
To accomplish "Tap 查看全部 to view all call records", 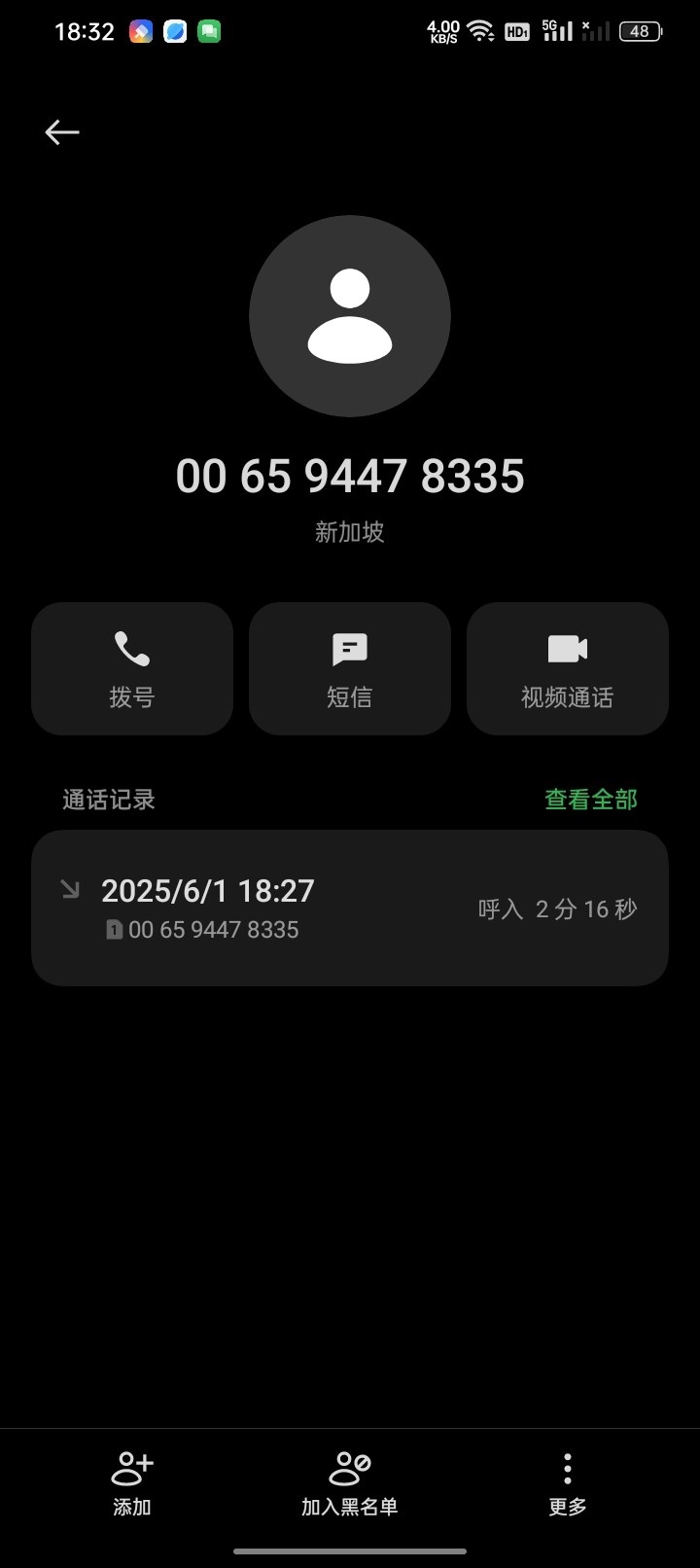I will [590, 798].
